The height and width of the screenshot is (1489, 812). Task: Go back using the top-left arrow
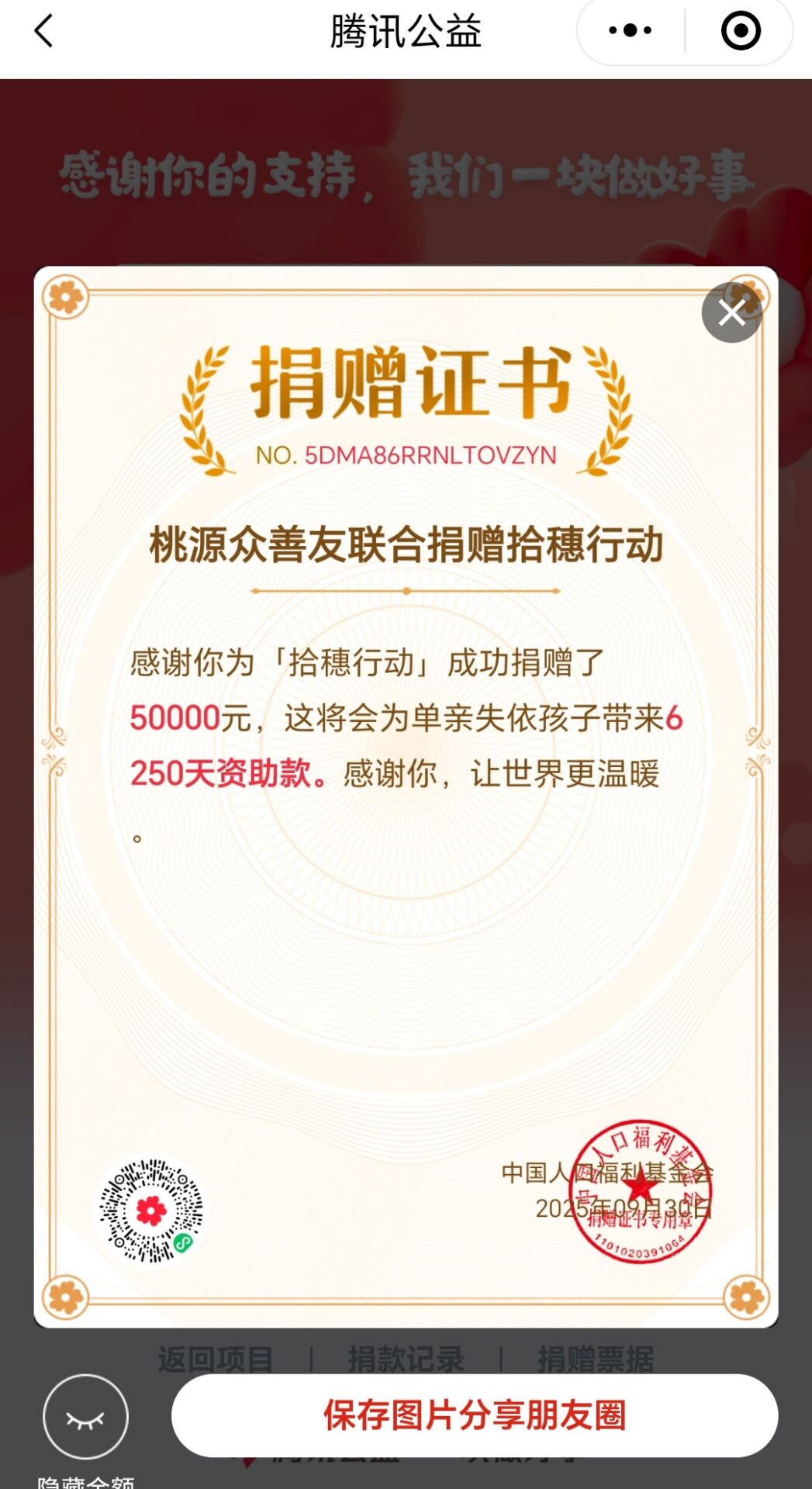pos(44,31)
